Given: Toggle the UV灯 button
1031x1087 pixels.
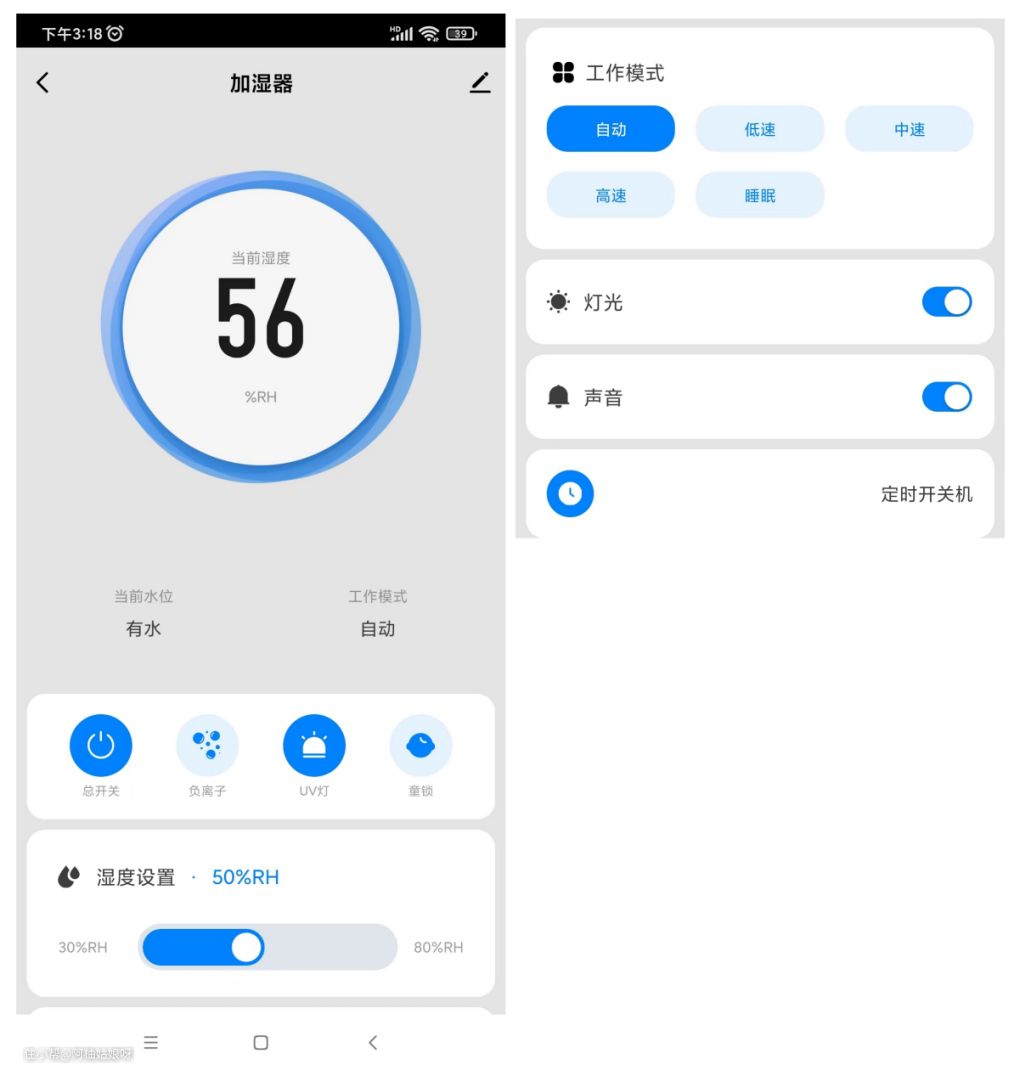Looking at the screenshot, I should click(314, 746).
